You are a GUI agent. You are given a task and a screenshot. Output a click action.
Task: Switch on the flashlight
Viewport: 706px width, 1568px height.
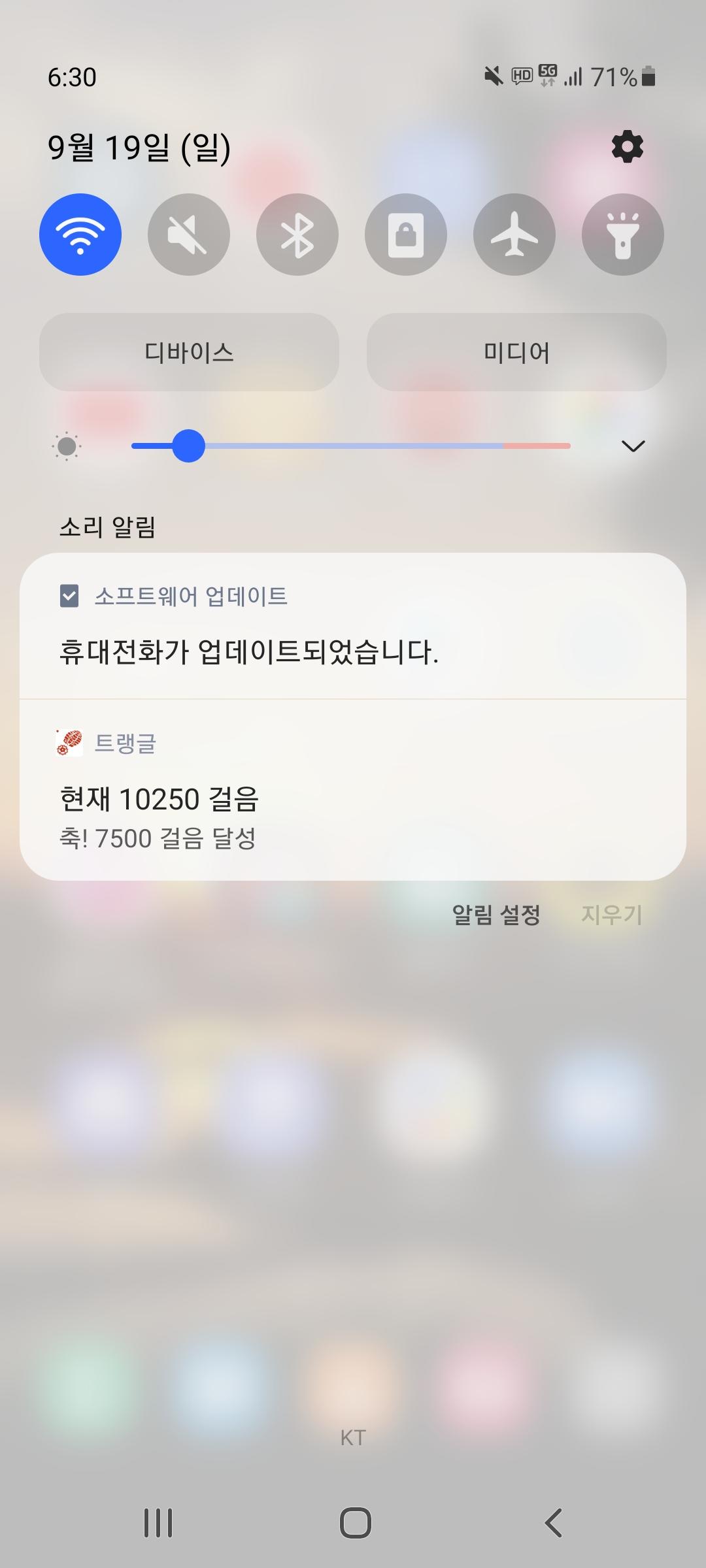(x=622, y=235)
